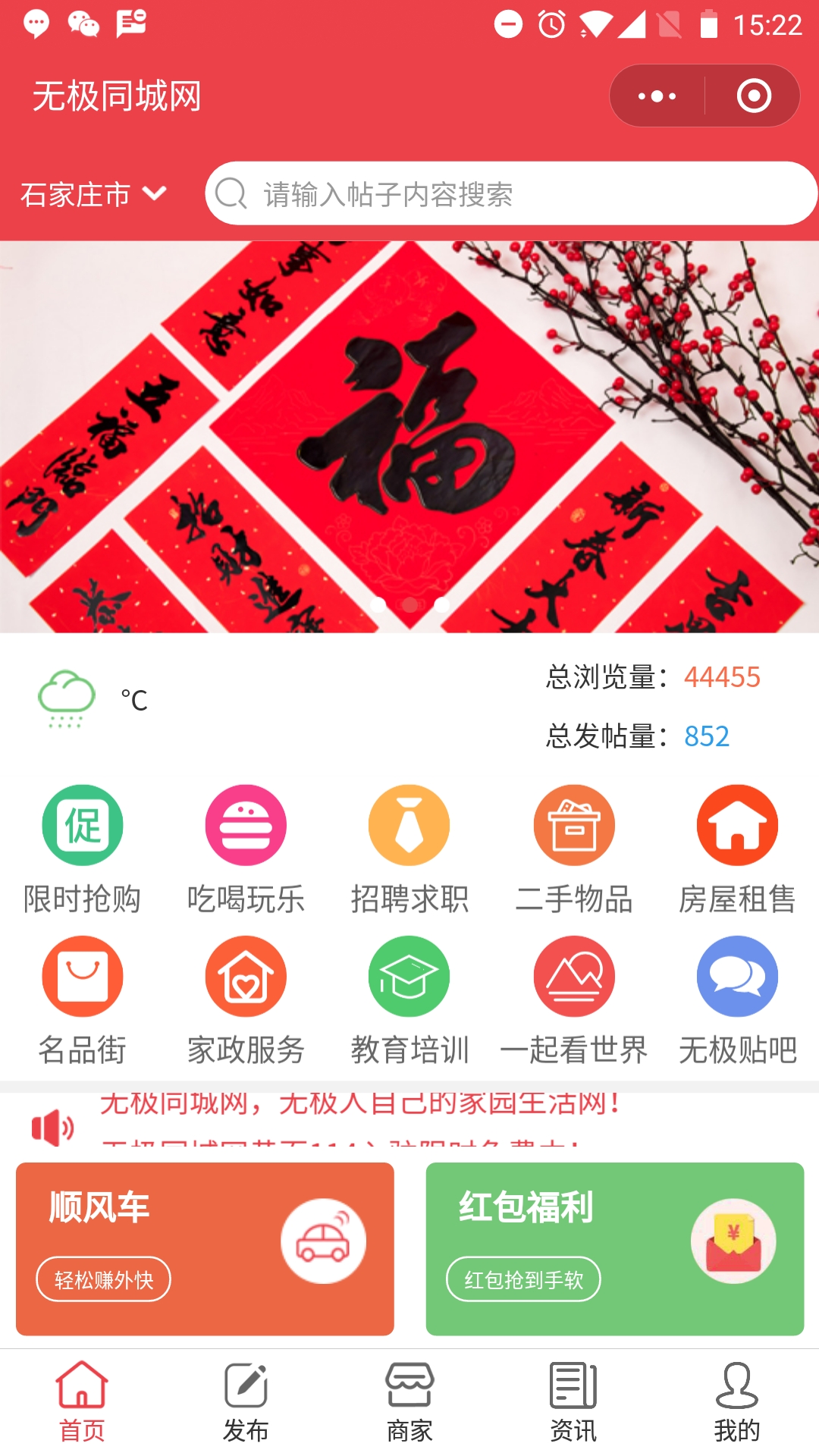Open the 限时抢购 category
The height and width of the screenshot is (1456, 819).
click(82, 849)
